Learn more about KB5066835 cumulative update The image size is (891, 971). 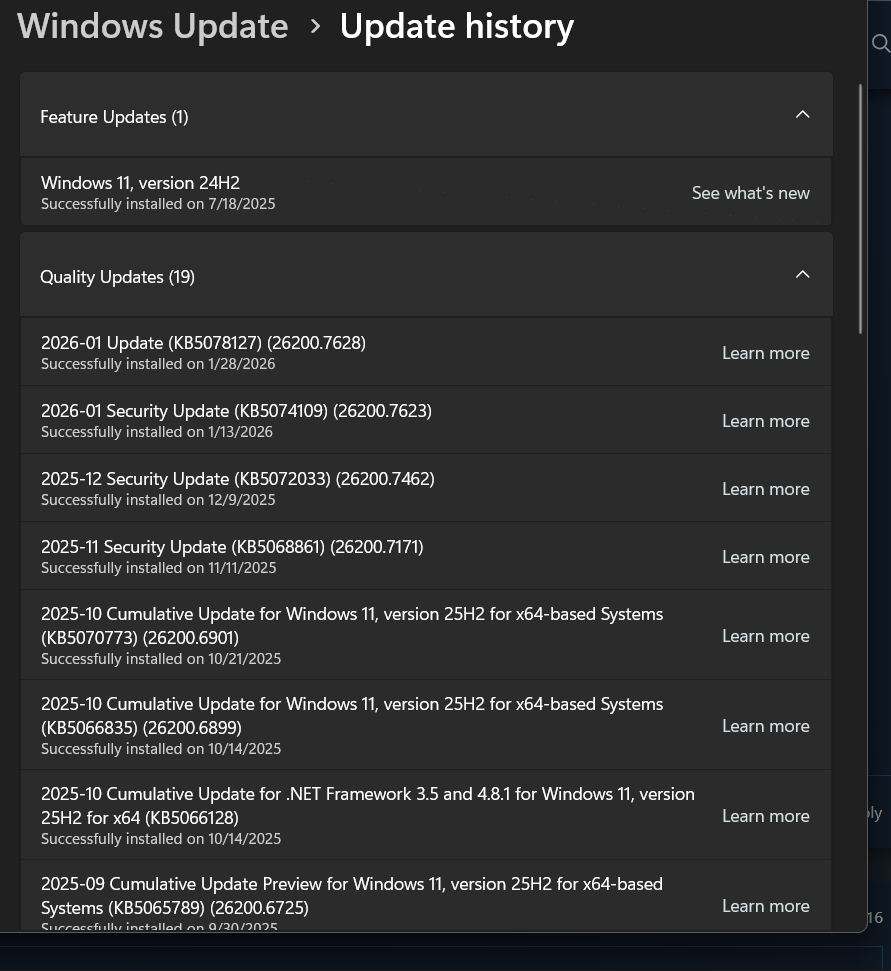(x=765, y=726)
